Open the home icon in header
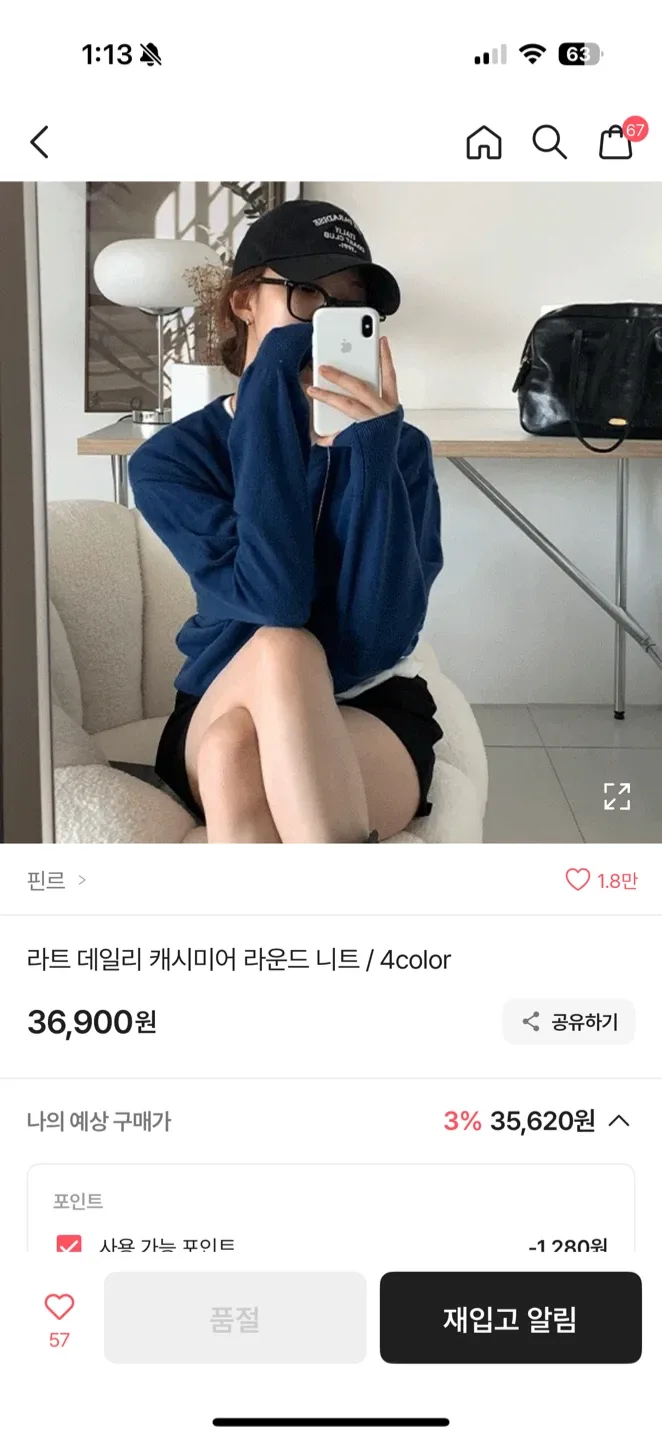662x1440 pixels. 484,143
